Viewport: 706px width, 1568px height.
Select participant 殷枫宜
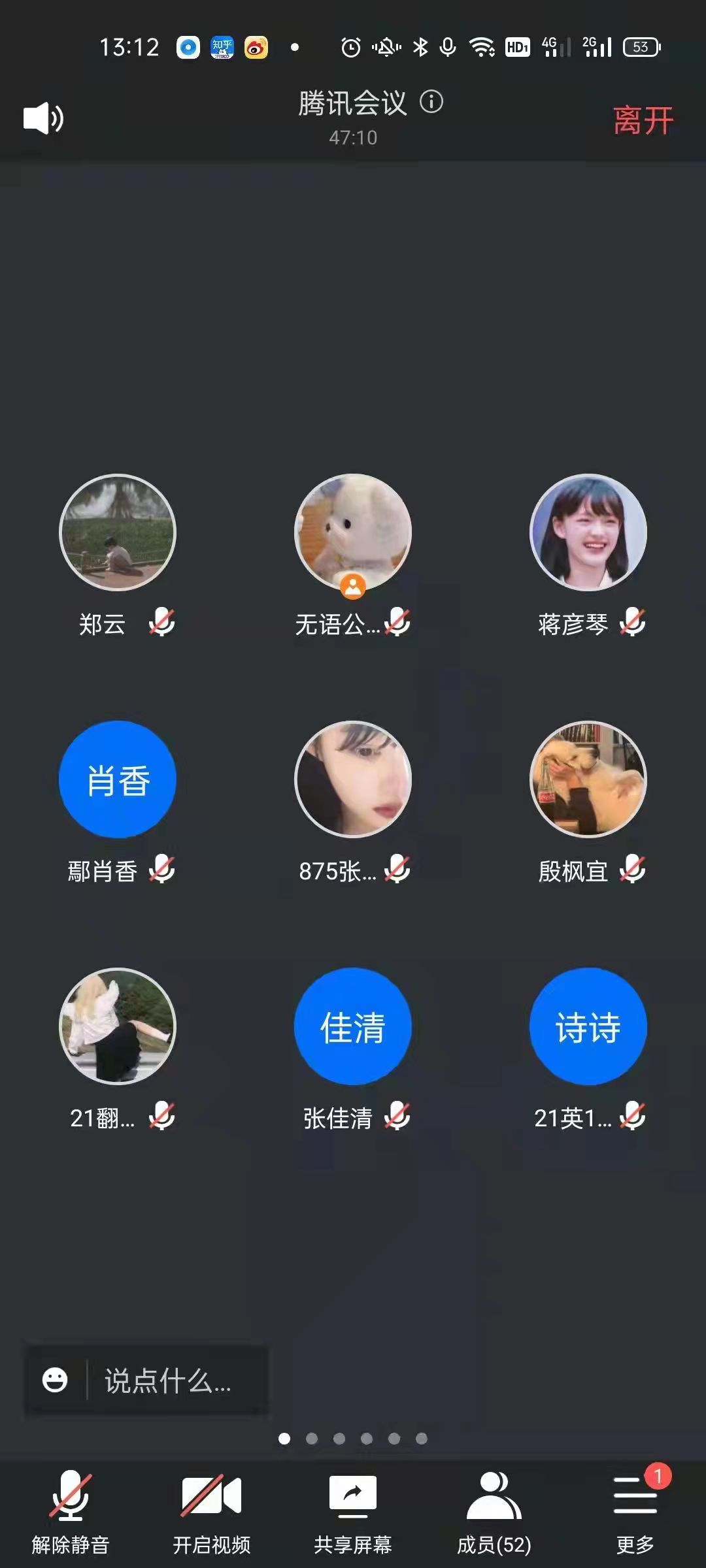[x=588, y=780]
